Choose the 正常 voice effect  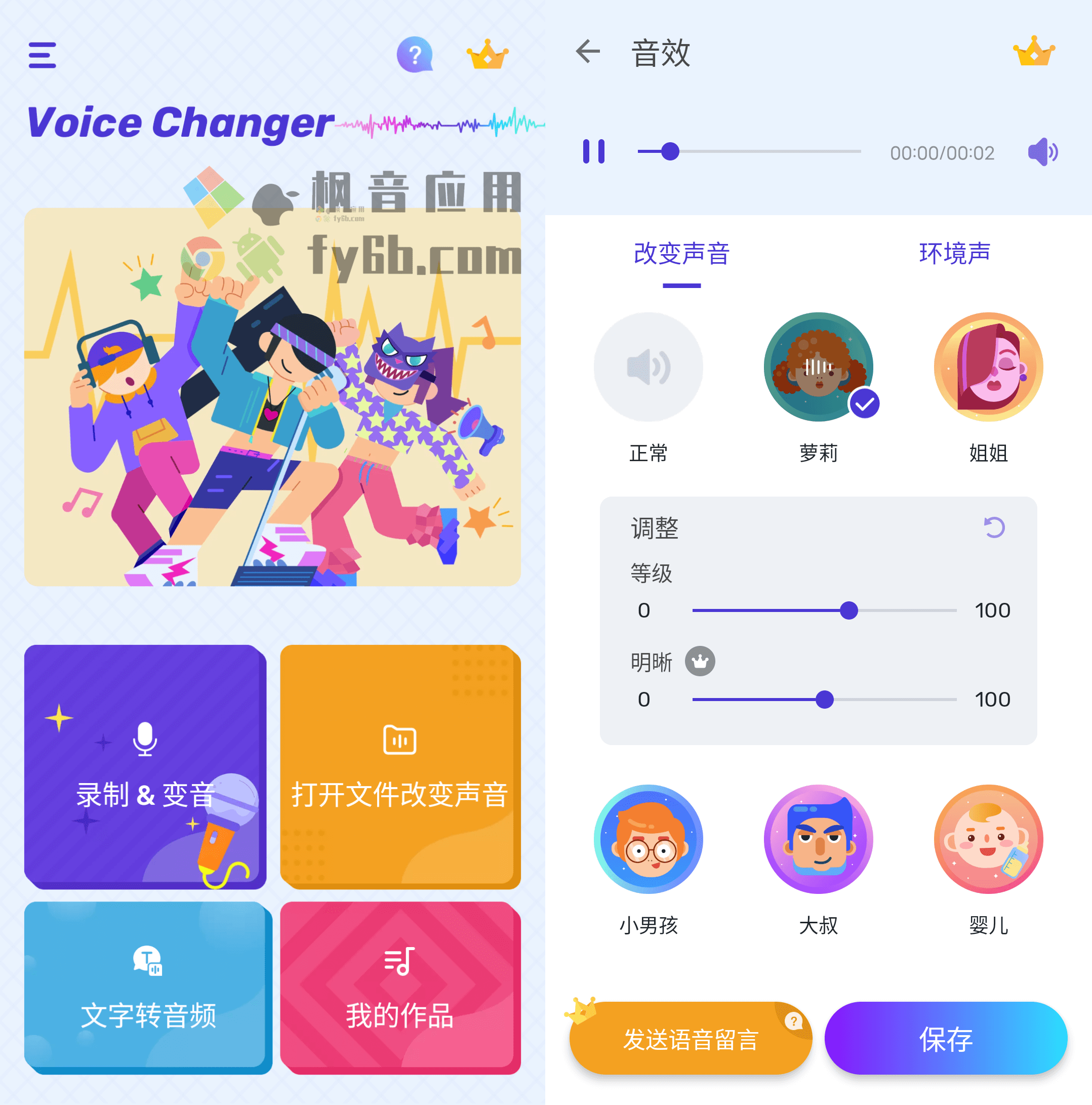pos(648,367)
